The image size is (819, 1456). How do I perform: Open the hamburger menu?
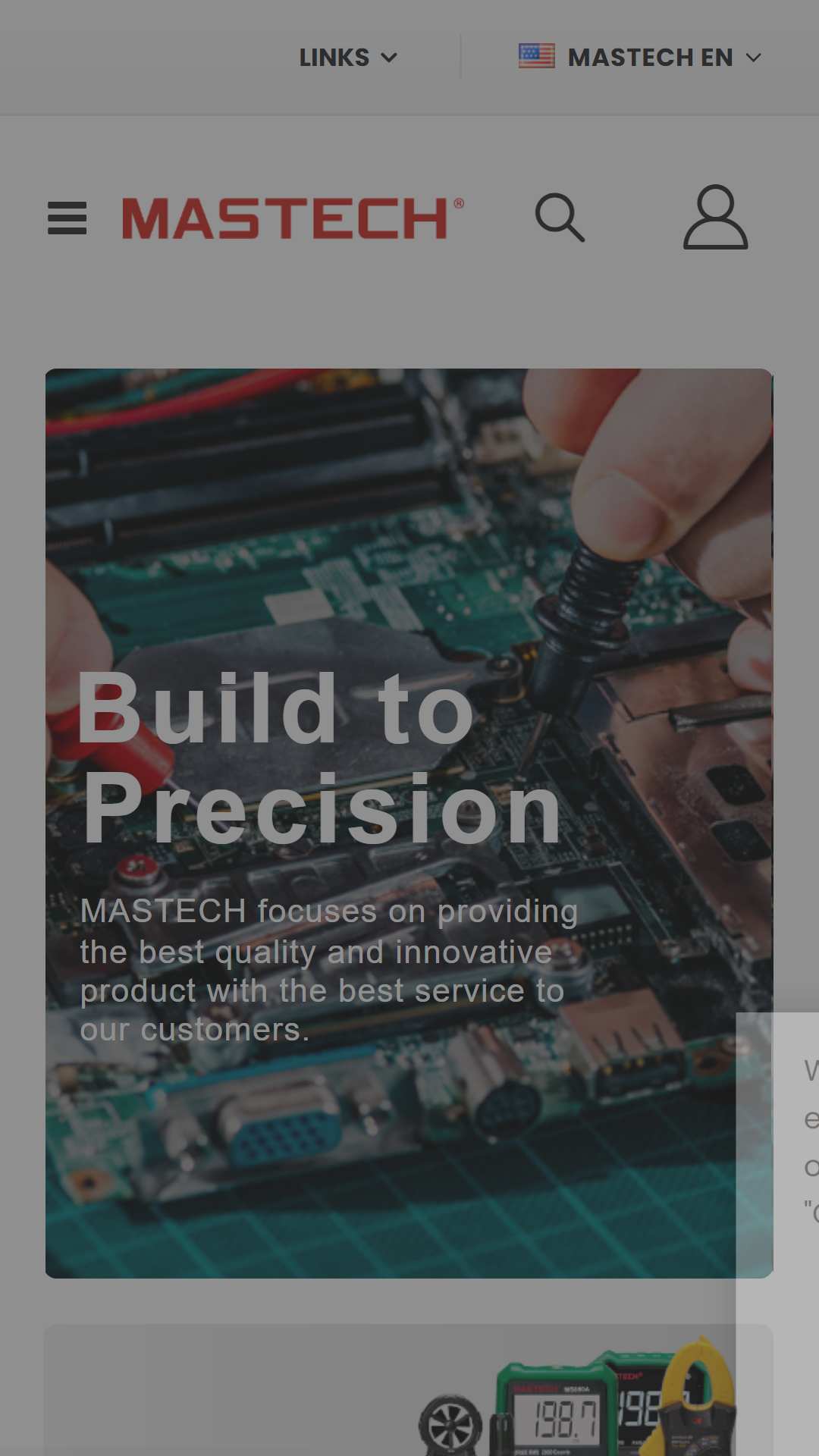click(x=67, y=218)
